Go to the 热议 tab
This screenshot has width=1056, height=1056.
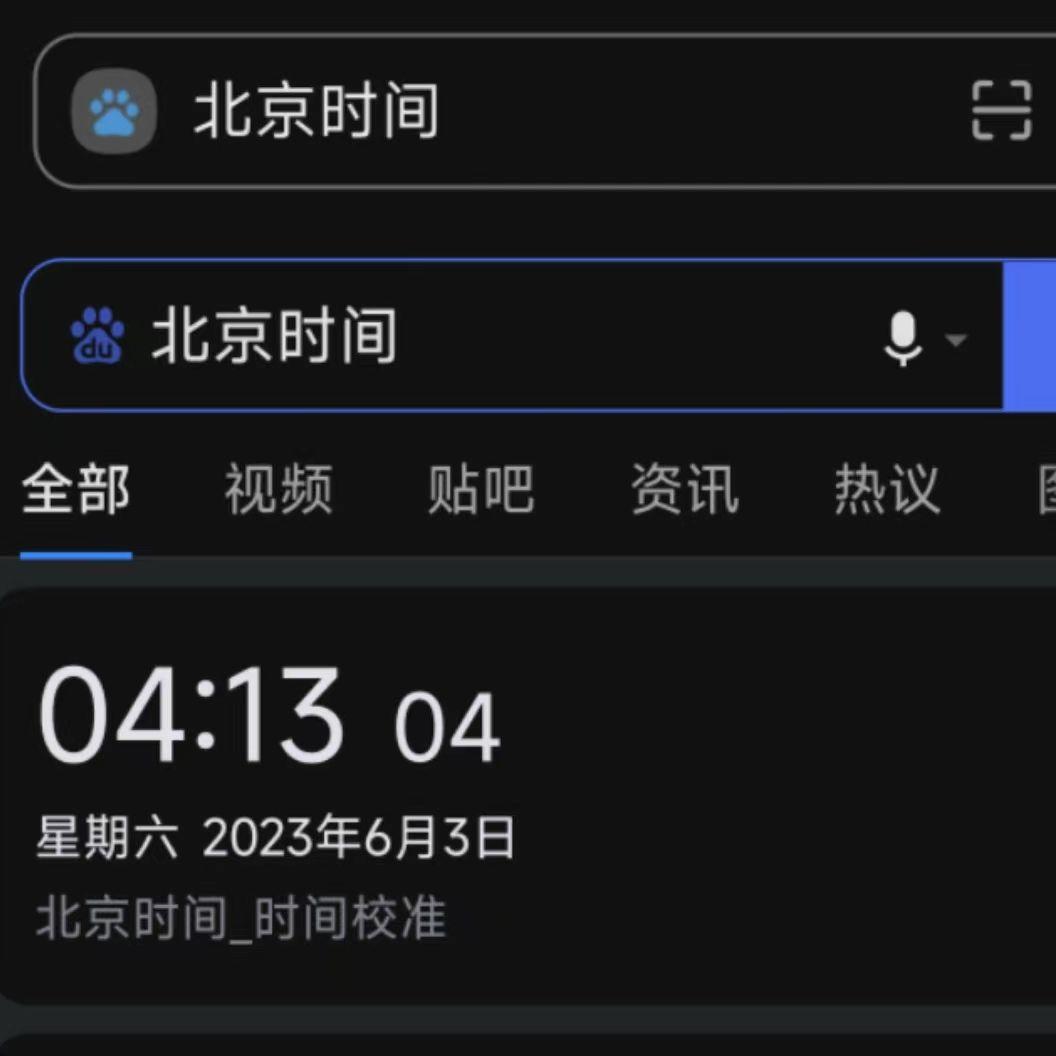tap(887, 491)
